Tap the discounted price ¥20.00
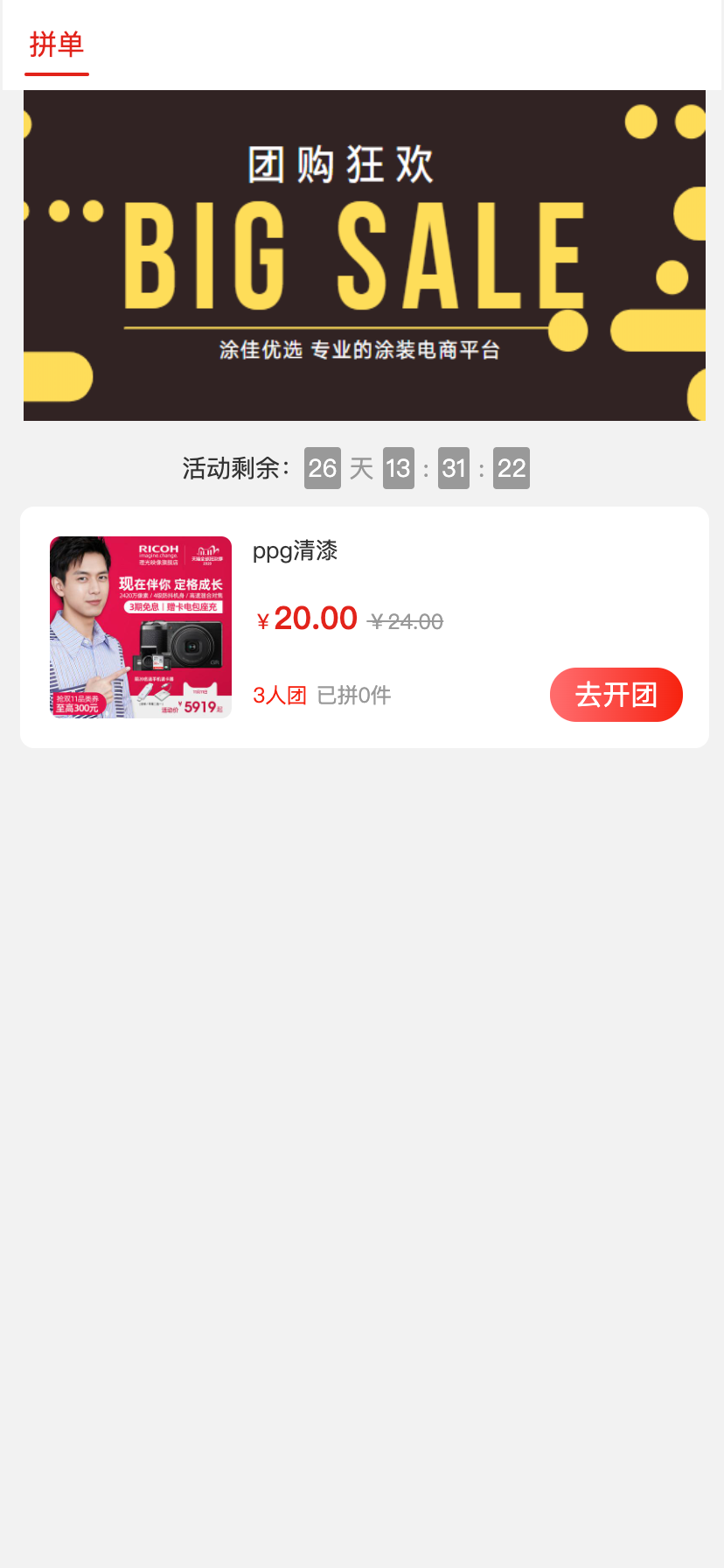Screen dimensions: 724x1568 point(305,619)
